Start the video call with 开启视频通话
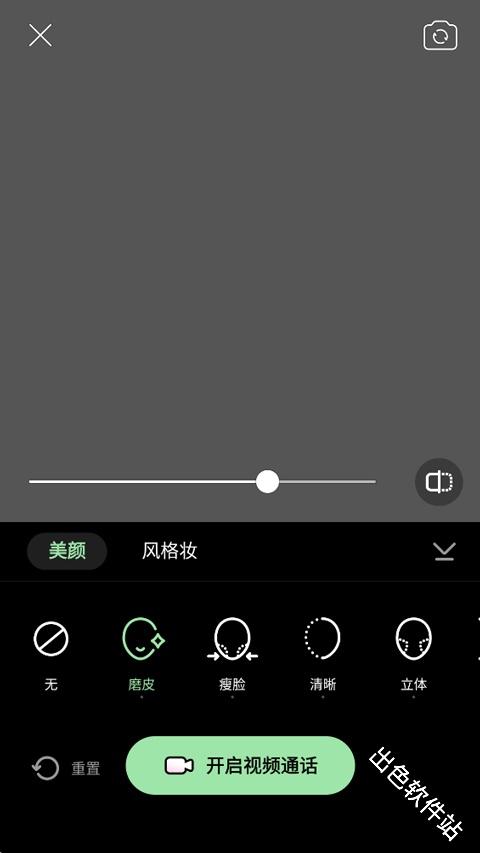 pos(240,765)
